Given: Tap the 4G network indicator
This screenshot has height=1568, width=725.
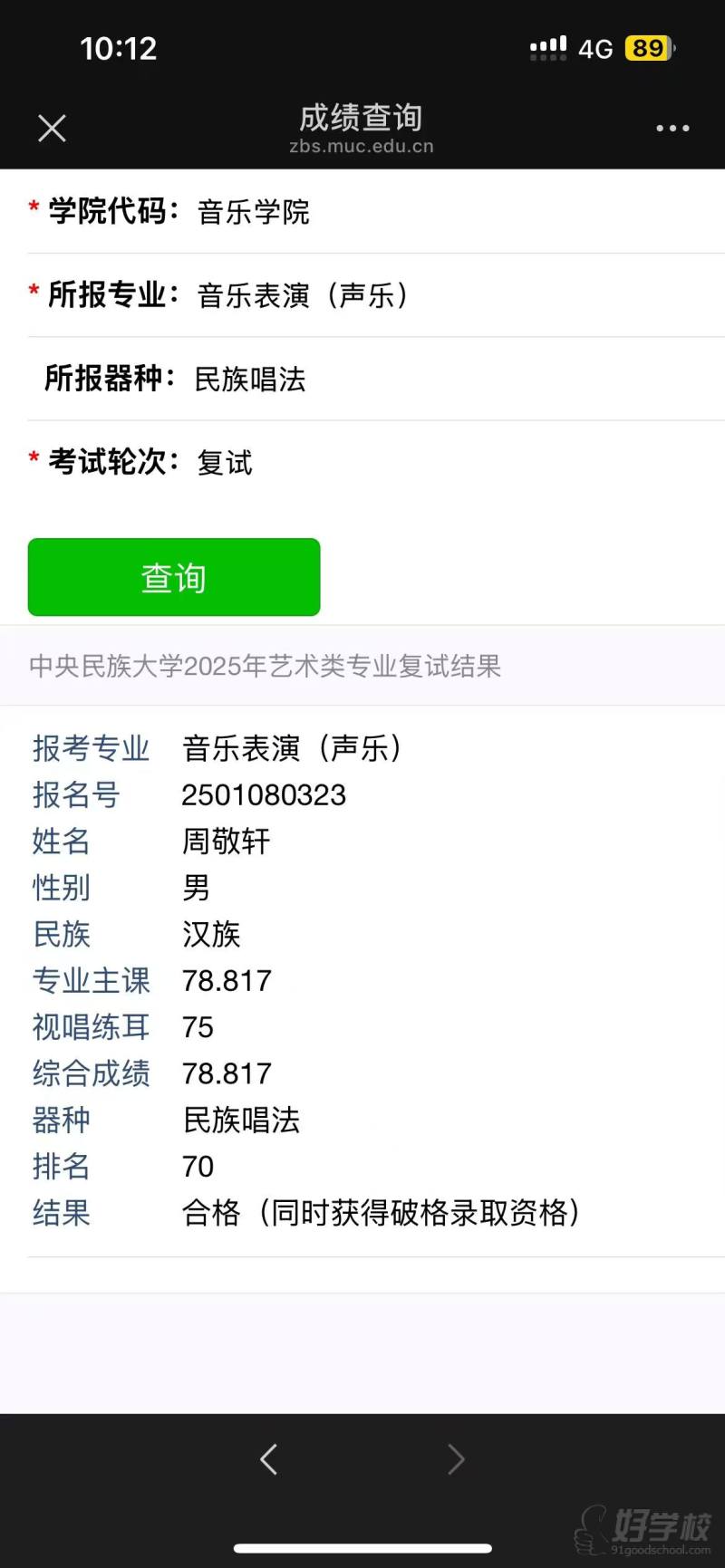Looking at the screenshot, I should [595, 48].
